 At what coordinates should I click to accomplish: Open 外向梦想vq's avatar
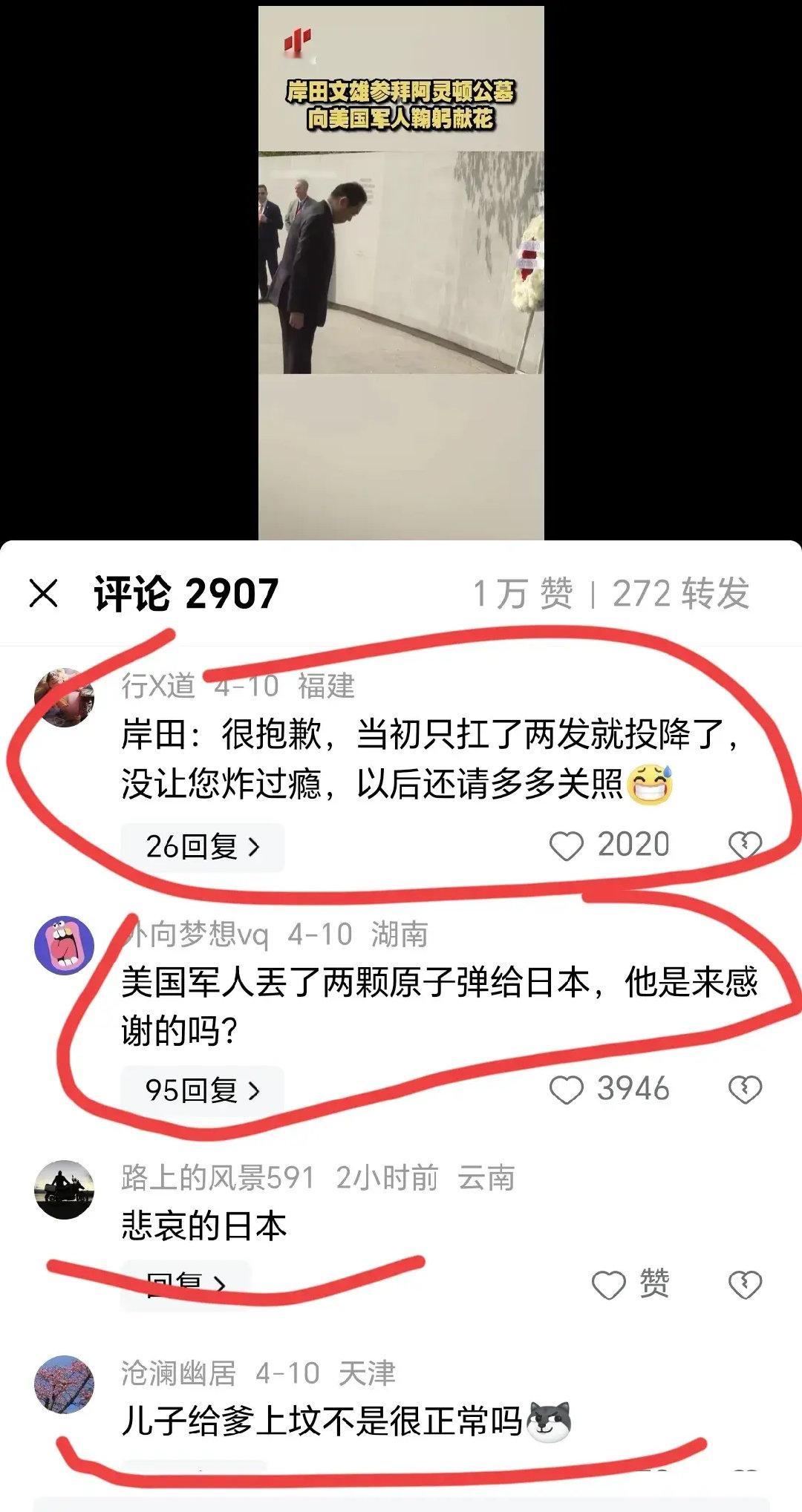[65, 945]
